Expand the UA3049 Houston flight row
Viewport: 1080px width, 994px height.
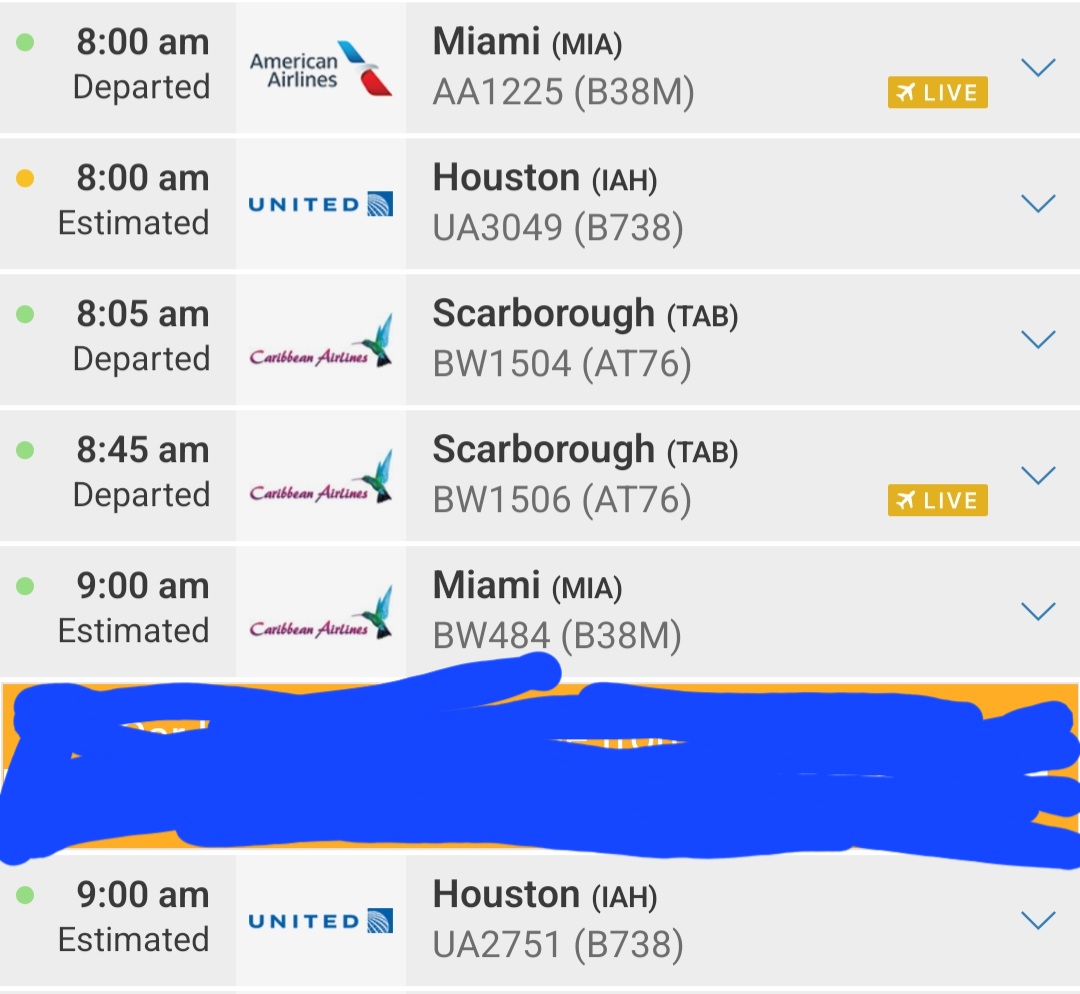pyautogui.click(x=1038, y=204)
